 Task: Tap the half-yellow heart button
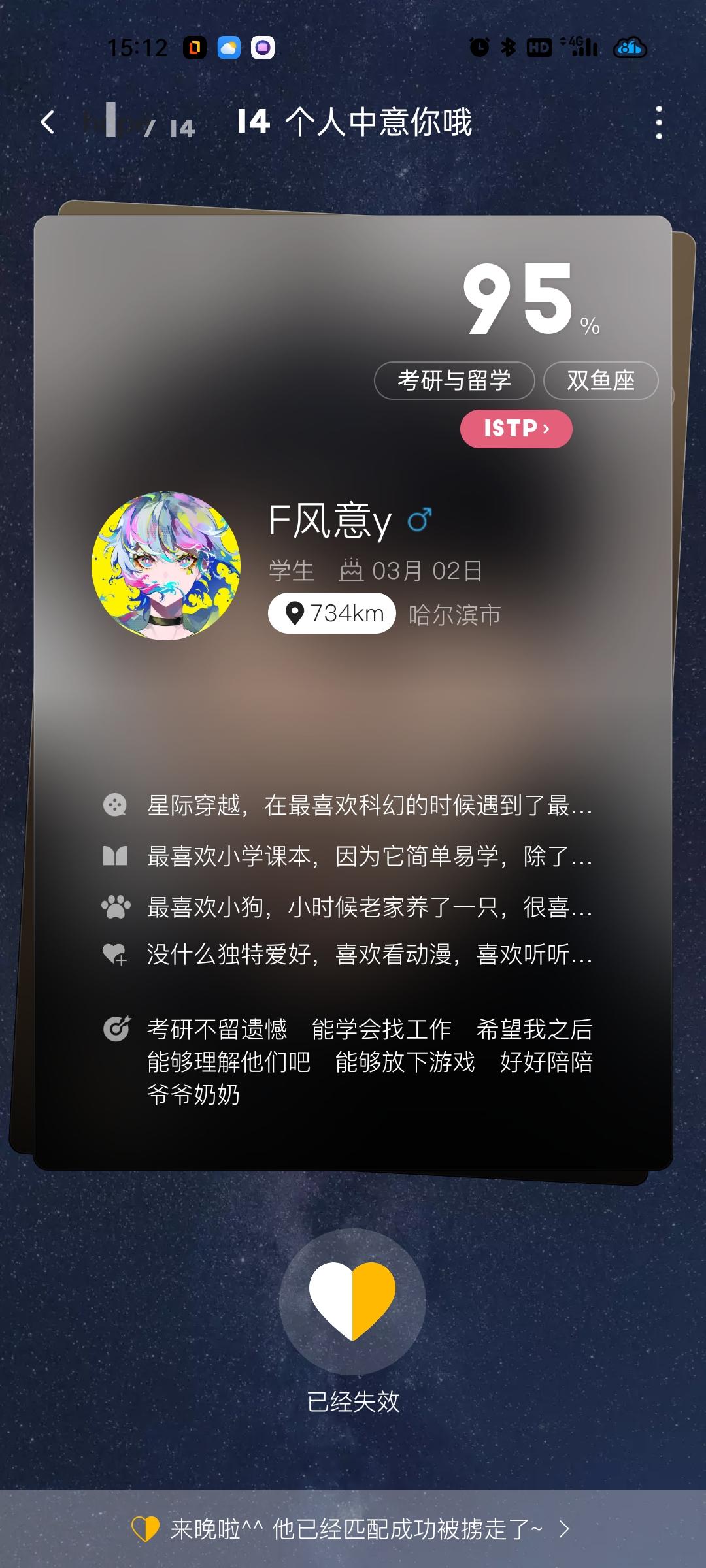click(x=352, y=1301)
